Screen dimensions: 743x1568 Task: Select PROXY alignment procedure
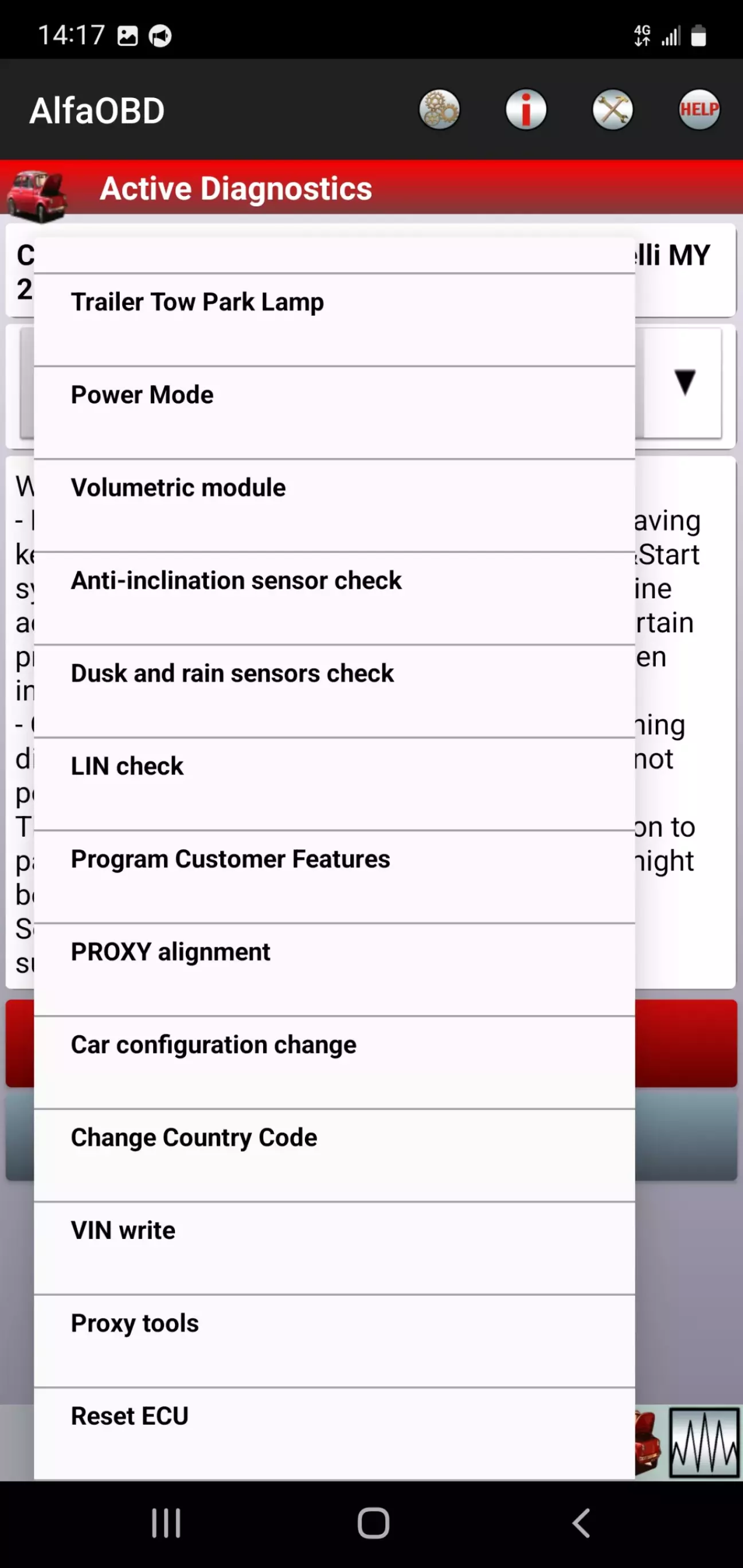point(334,969)
